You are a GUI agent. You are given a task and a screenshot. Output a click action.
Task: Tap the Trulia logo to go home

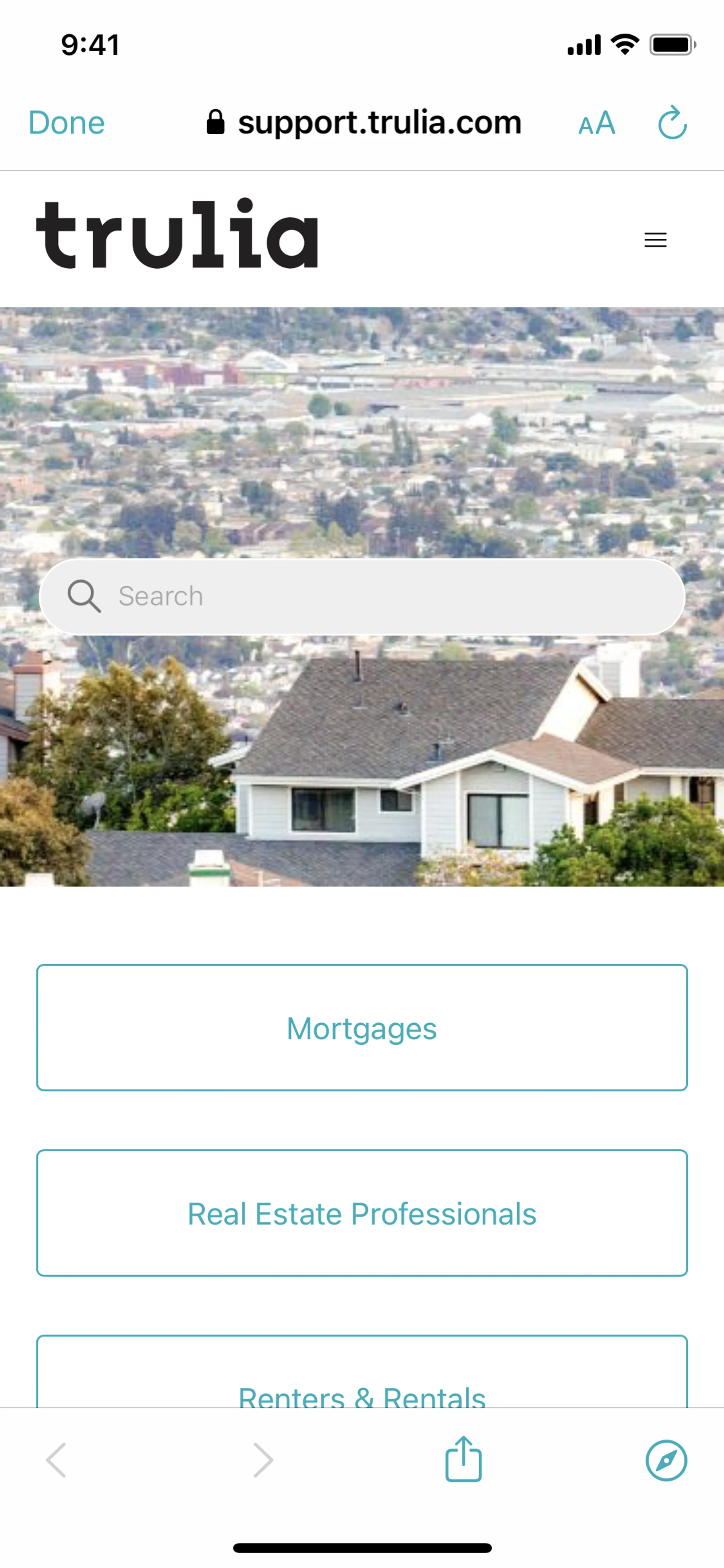[177, 234]
